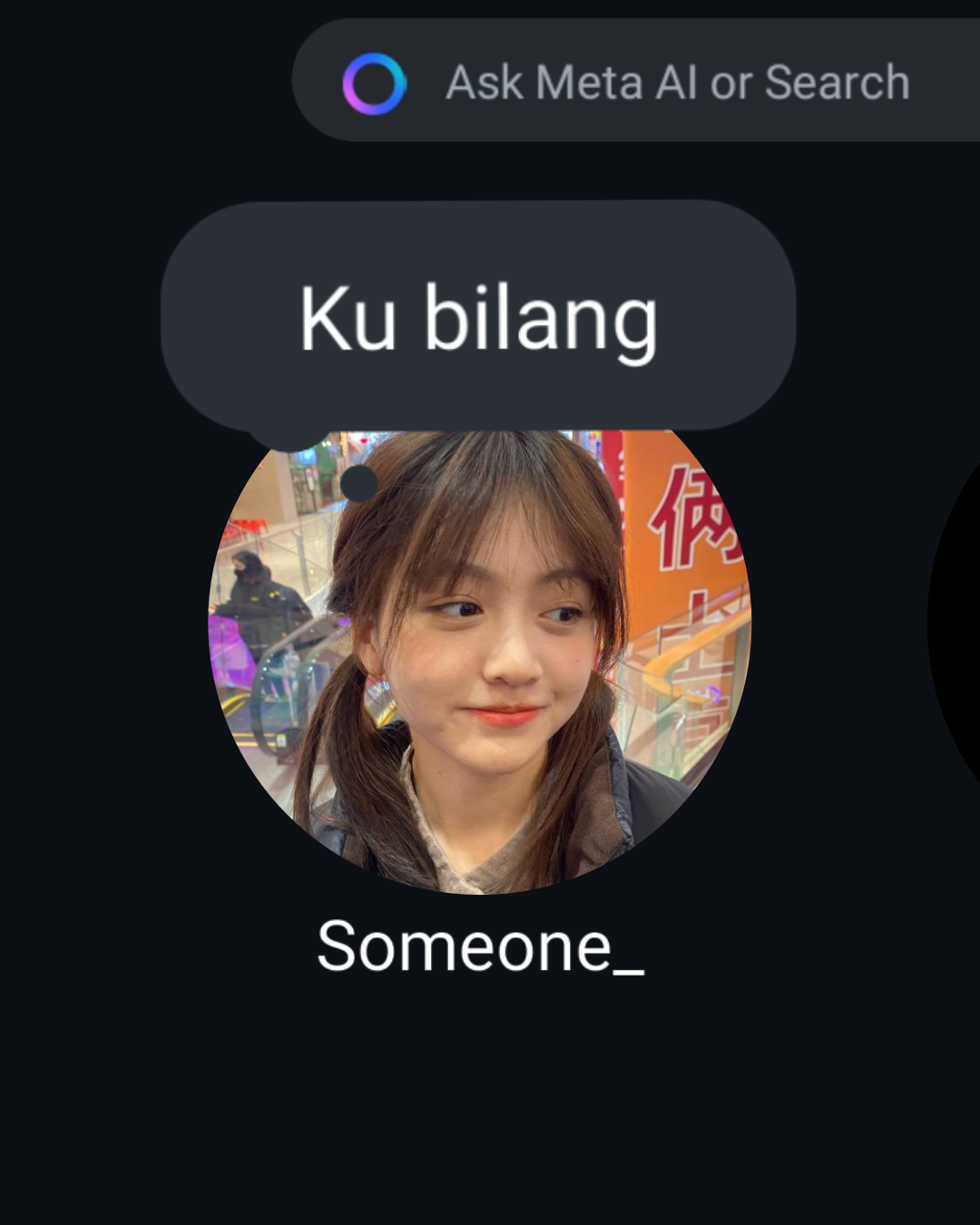The image size is (980, 1225).
Task: Open the Ku bilang note bubble
Action: (x=478, y=318)
